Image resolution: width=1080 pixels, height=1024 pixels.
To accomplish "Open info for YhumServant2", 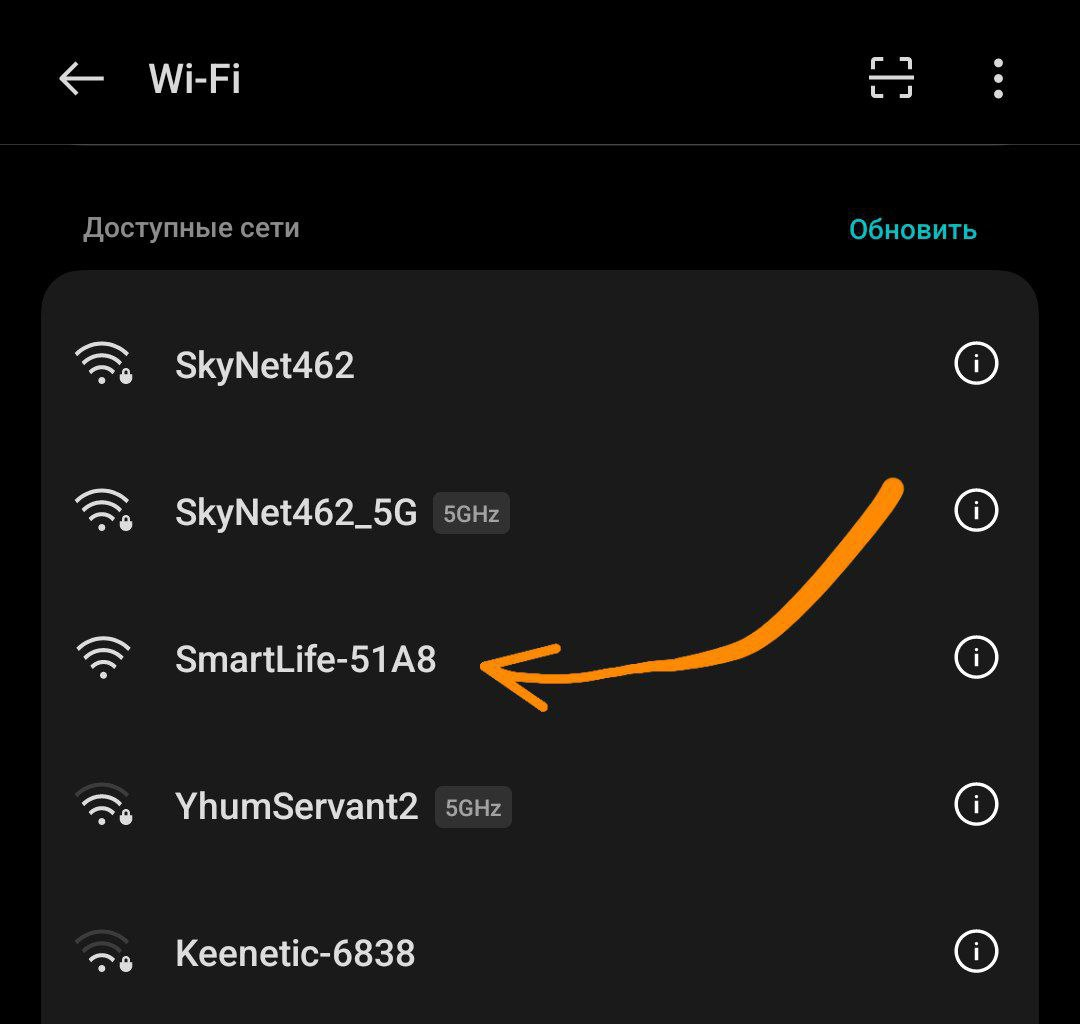I will [976, 804].
